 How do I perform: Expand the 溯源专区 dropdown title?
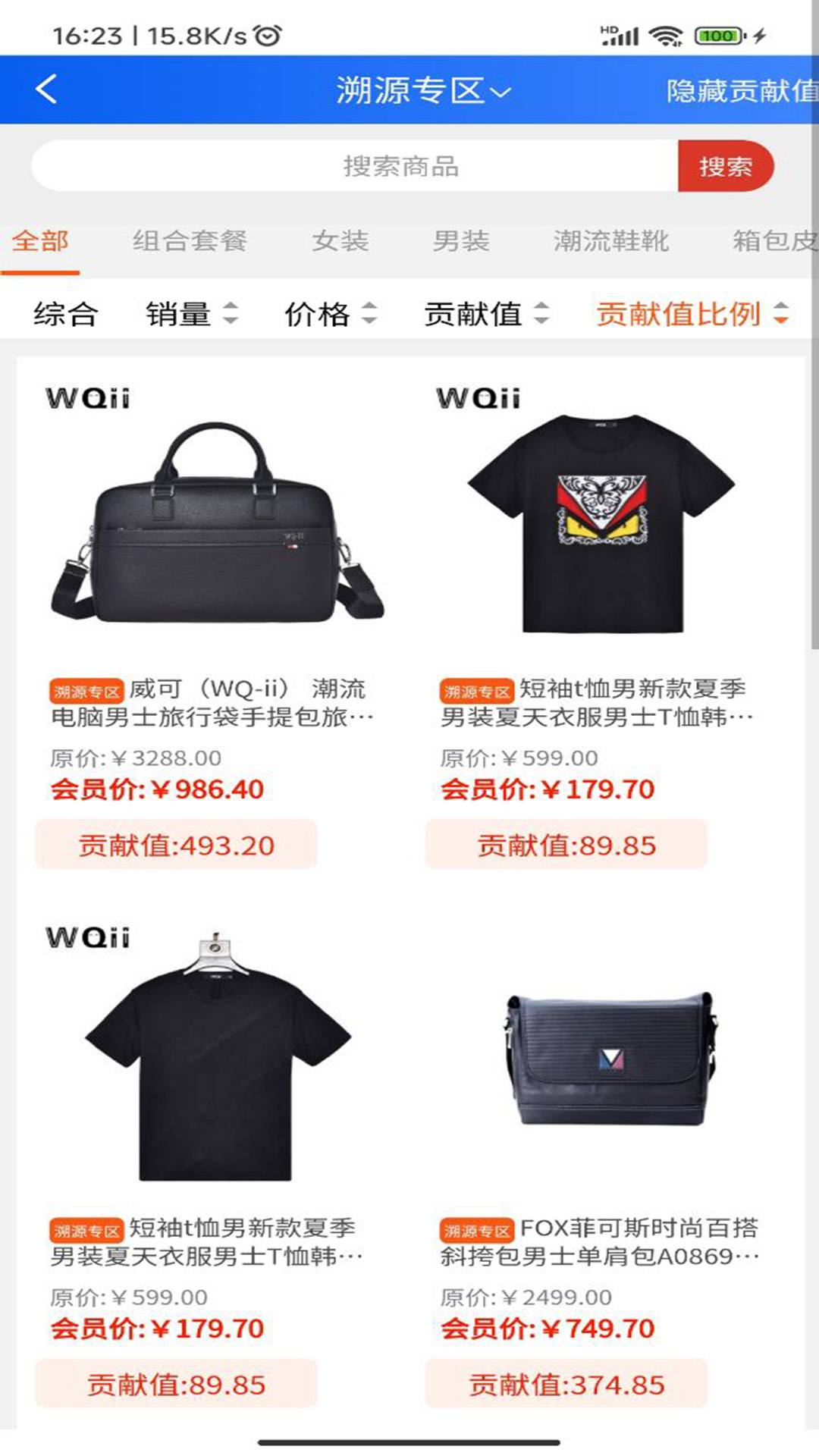click(x=423, y=91)
